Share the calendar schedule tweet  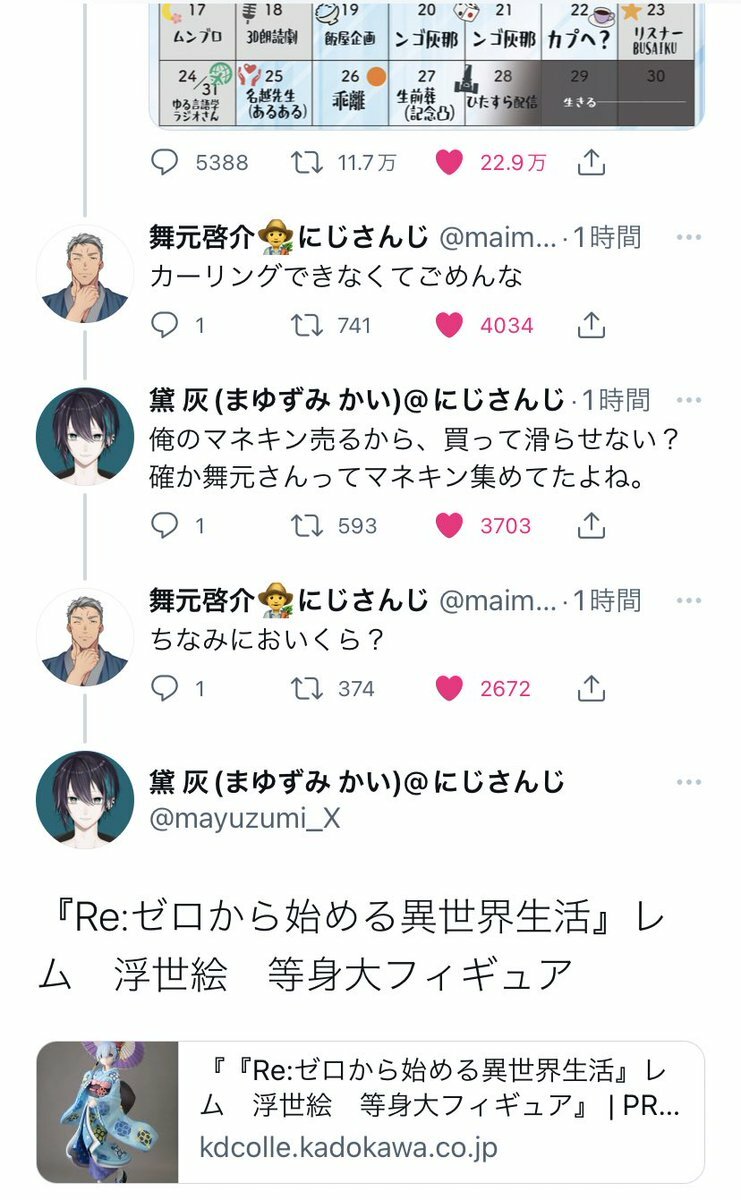click(591, 162)
